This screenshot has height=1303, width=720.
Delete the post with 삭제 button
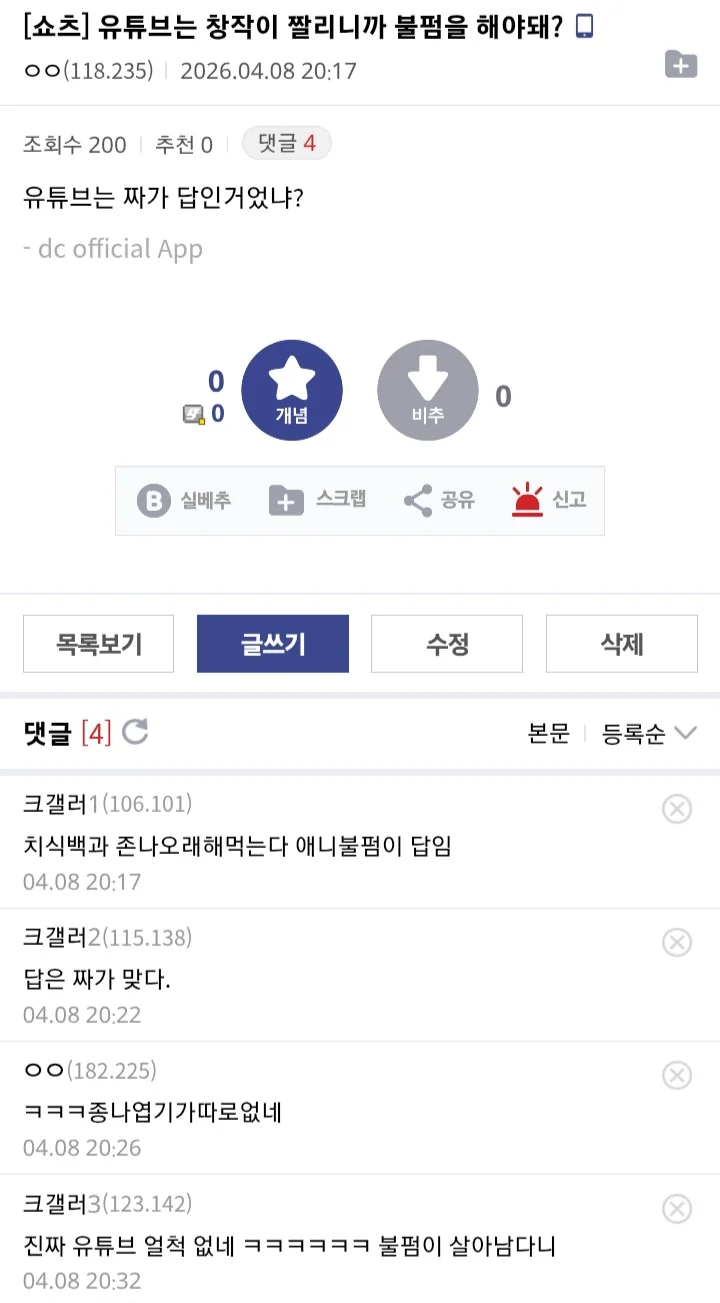[x=621, y=644]
